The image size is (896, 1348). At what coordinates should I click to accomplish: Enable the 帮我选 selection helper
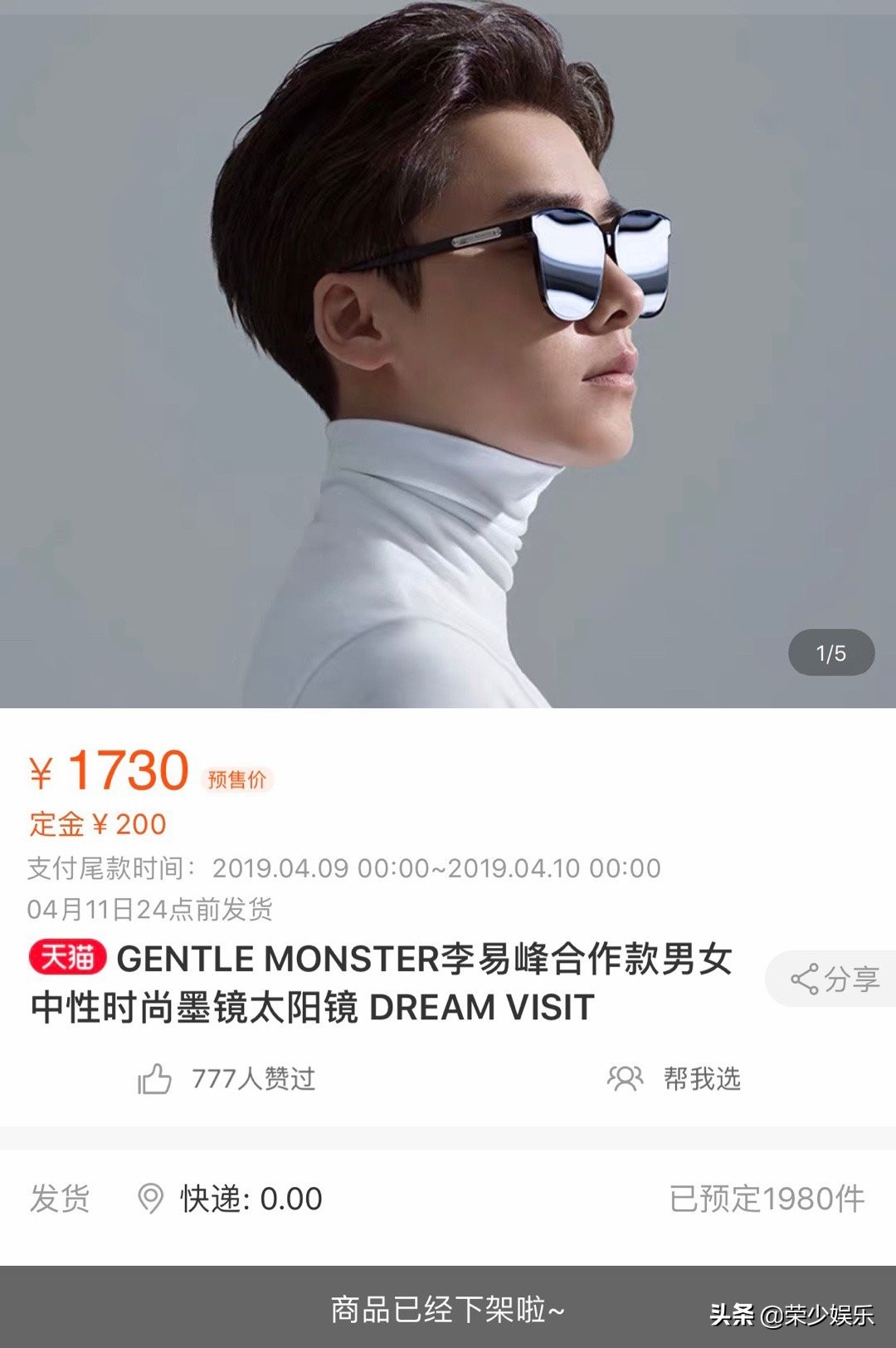(701, 1079)
